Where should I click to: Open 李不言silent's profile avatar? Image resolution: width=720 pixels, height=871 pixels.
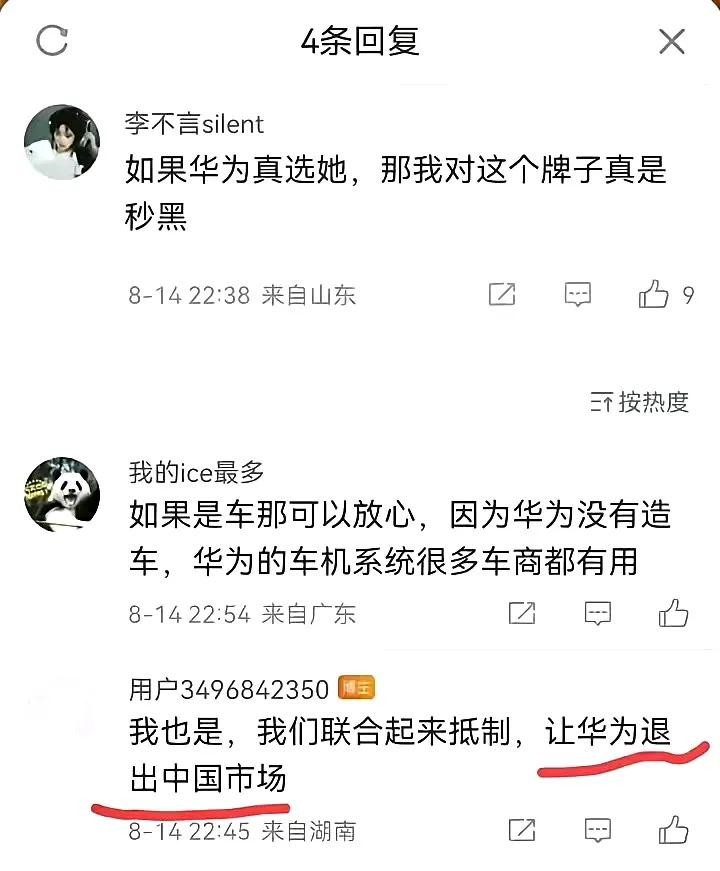pyautogui.click(x=62, y=142)
